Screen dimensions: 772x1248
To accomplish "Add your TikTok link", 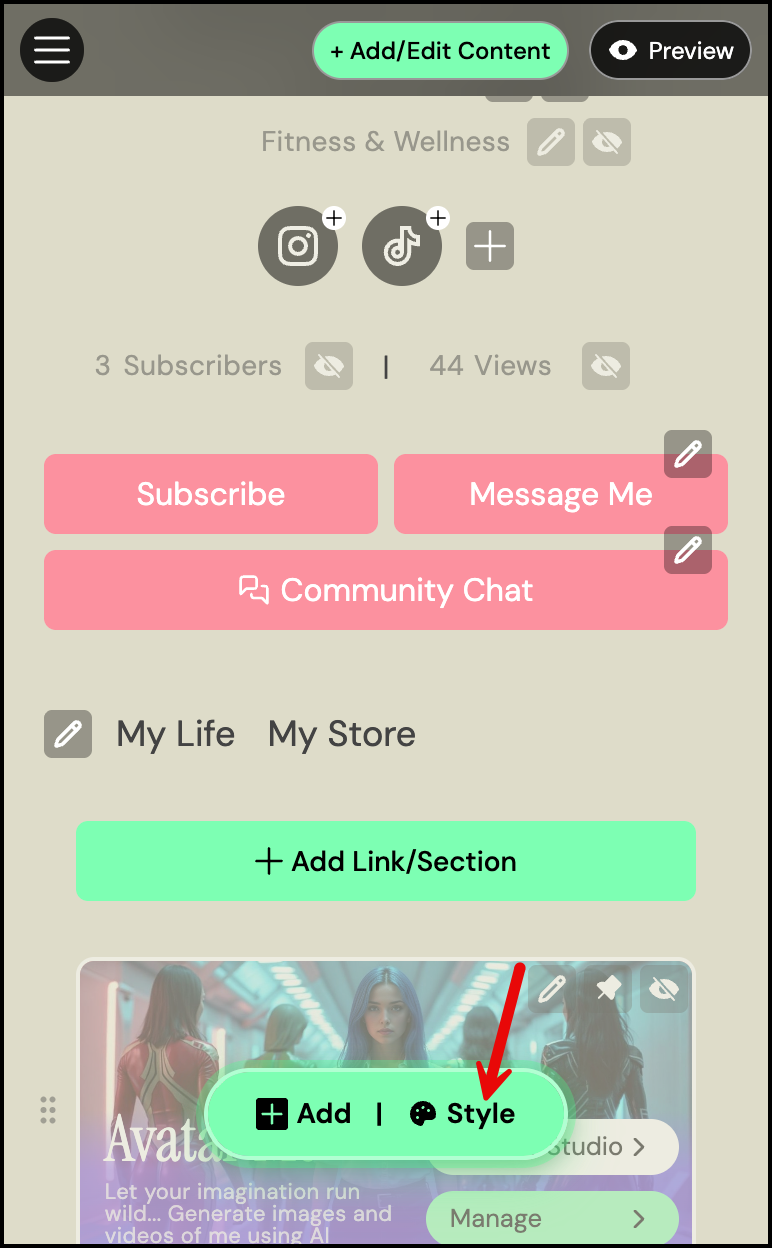I will pyautogui.click(x=402, y=246).
